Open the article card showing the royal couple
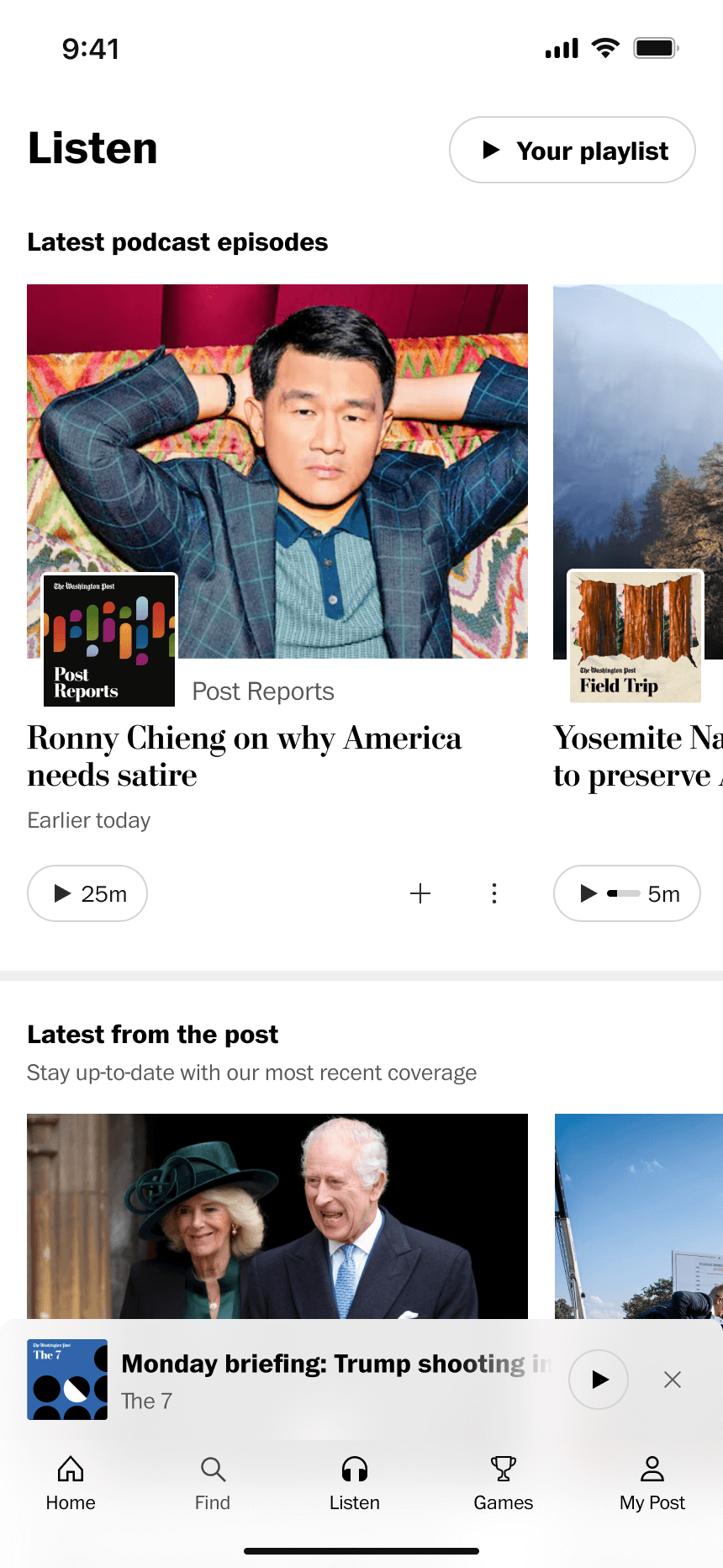This screenshot has height=1568, width=723. coord(277,1216)
